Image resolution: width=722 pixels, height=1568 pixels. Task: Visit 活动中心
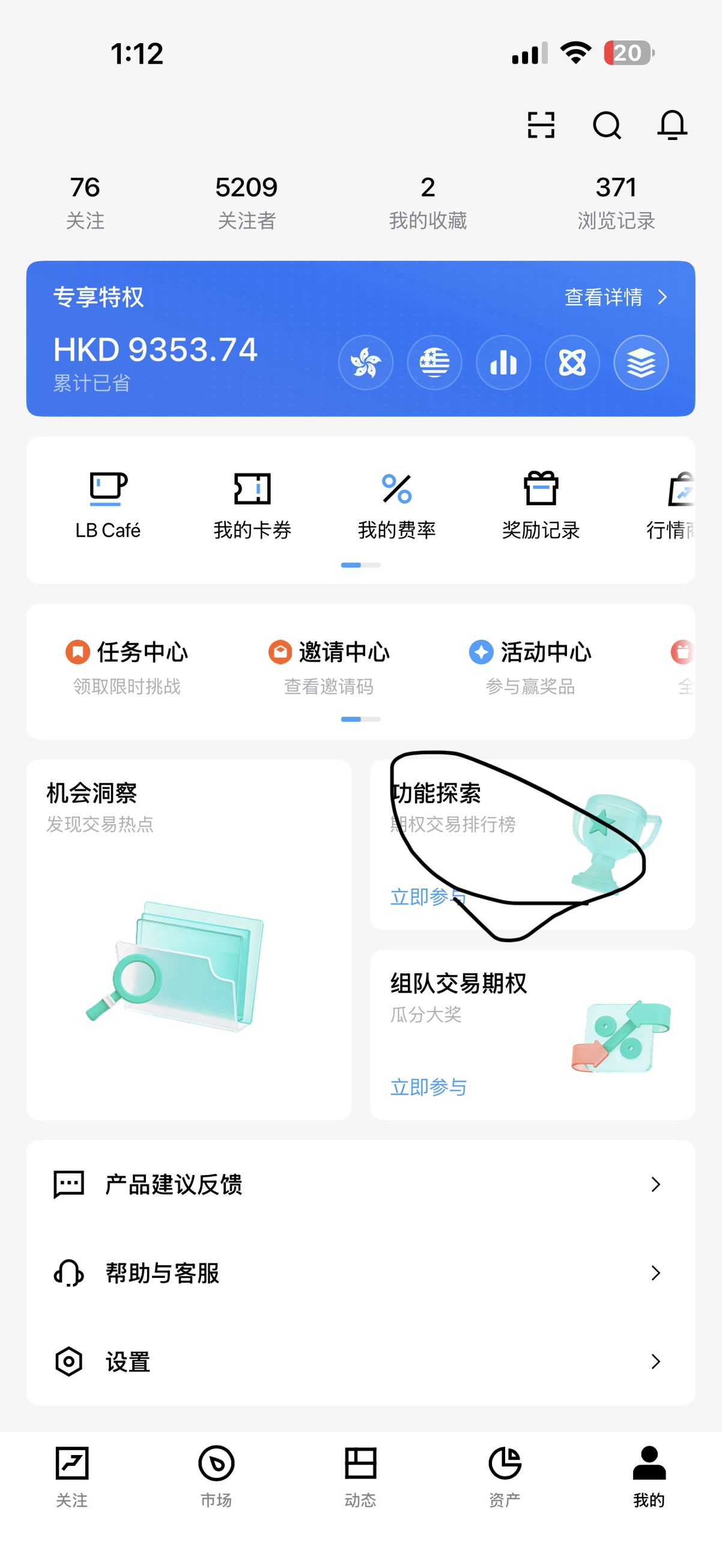point(530,667)
